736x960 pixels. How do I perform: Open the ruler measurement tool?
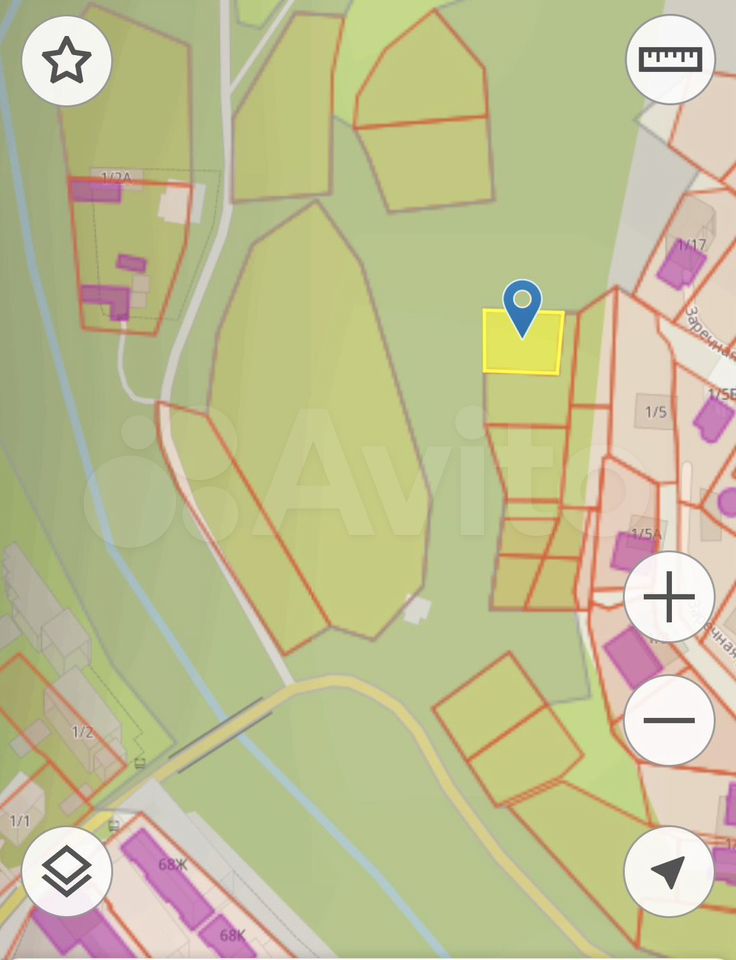(670, 59)
